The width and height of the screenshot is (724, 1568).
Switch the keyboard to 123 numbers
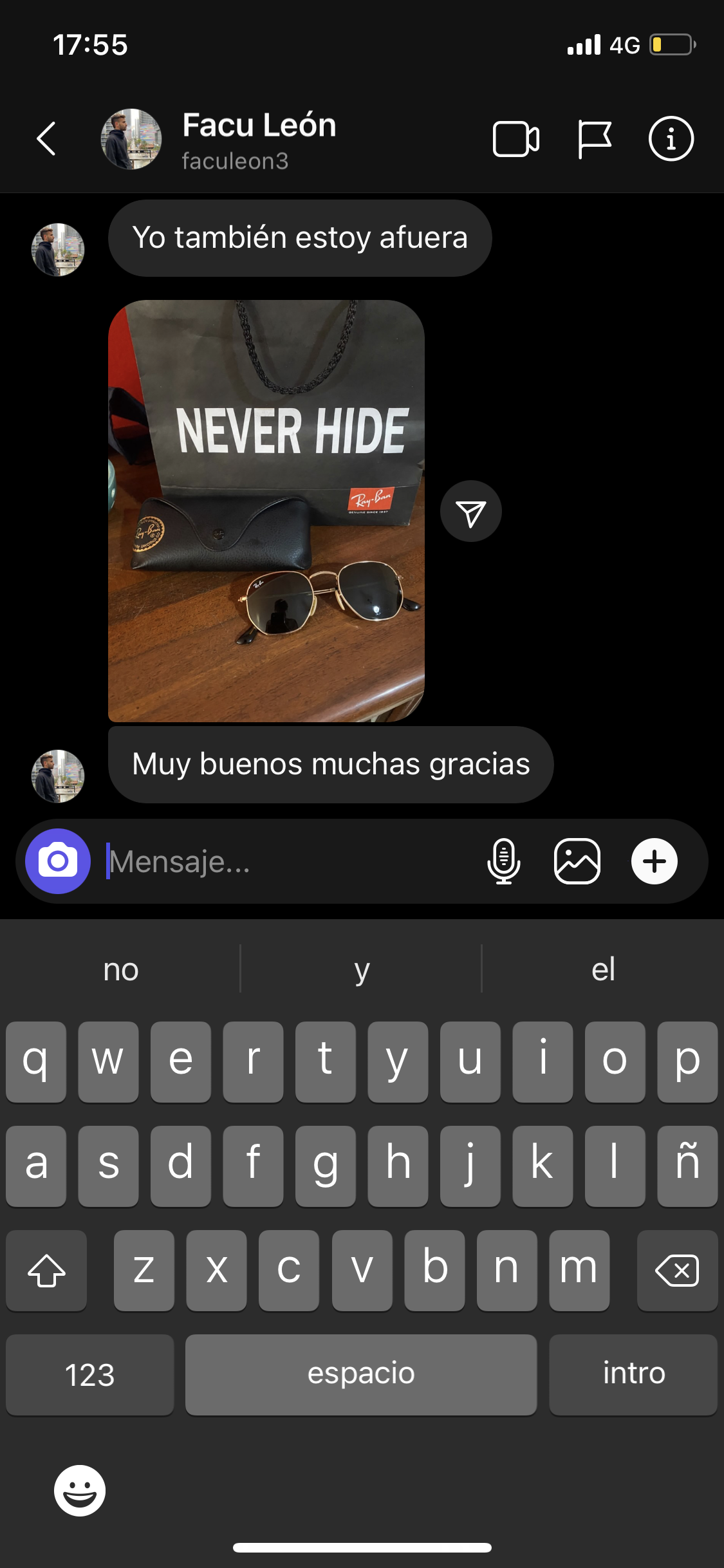pyautogui.click(x=89, y=1374)
